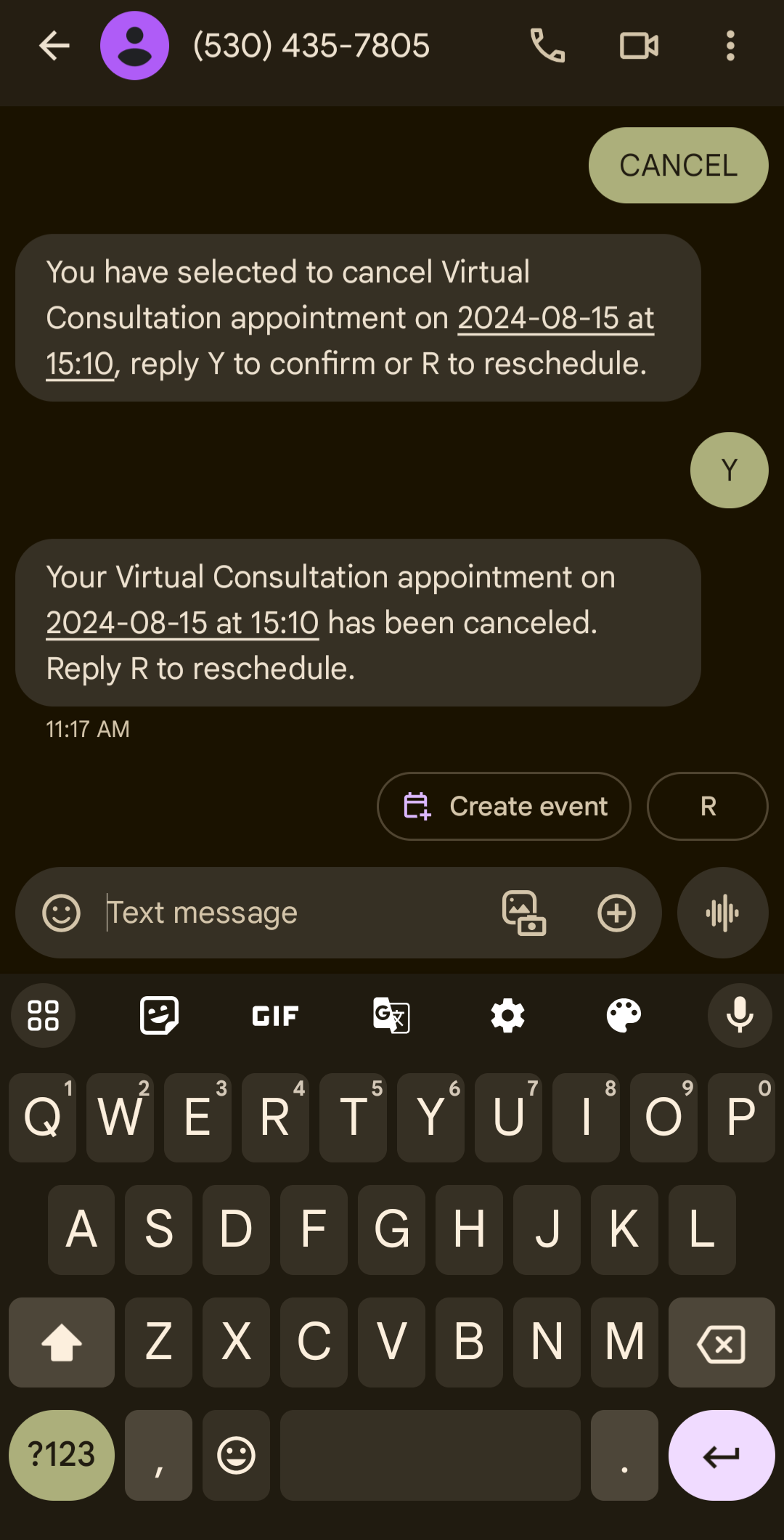Open keyboard sticker panel
784x1540 pixels.
[159, 1016]
